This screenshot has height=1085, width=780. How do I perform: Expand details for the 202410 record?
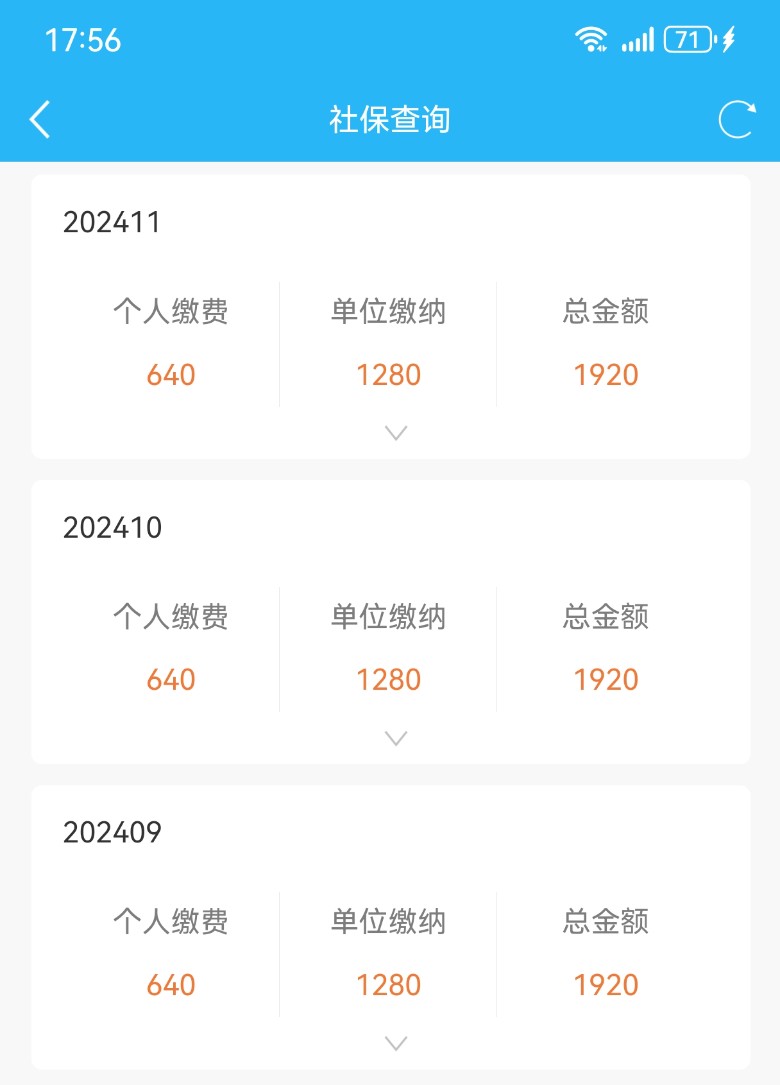pos(396,739)
